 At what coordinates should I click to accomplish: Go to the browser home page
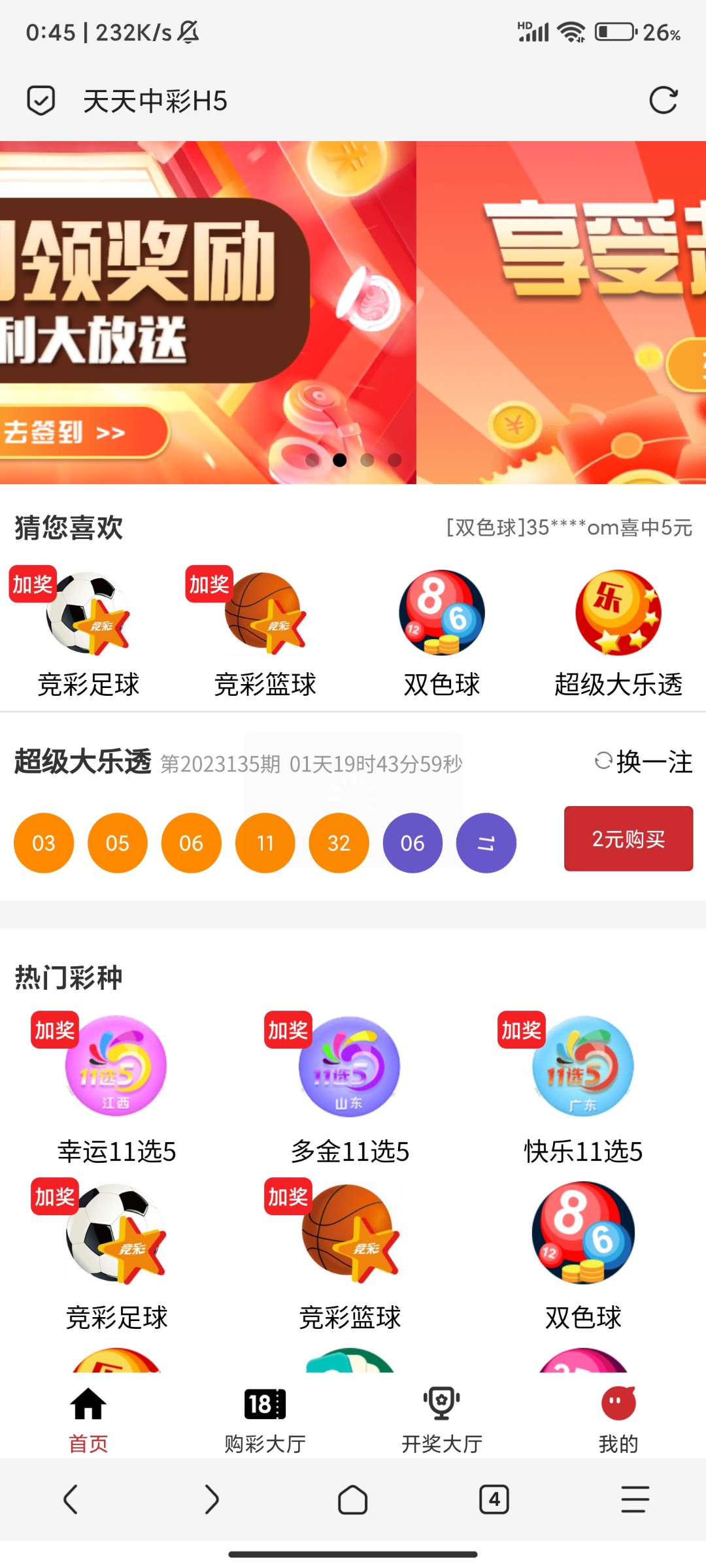pyautogui.click(x=353, y=1499)
